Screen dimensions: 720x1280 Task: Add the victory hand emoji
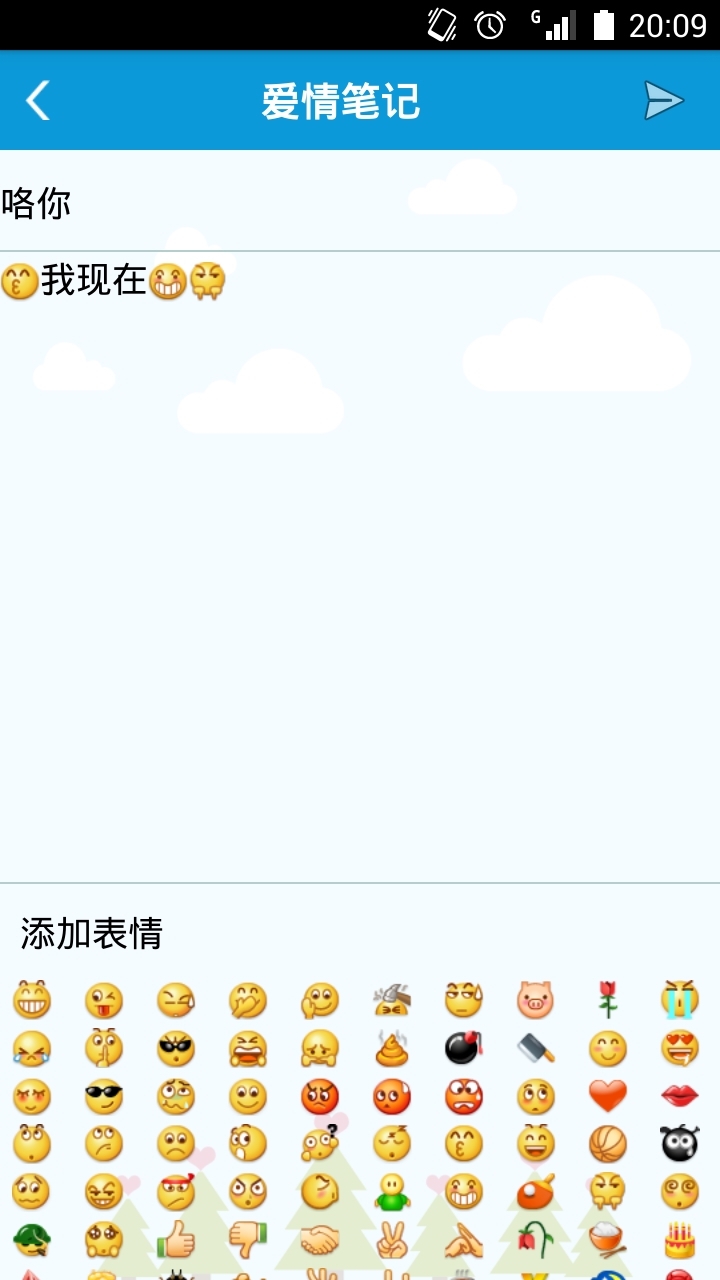[x=391, y=1240]
